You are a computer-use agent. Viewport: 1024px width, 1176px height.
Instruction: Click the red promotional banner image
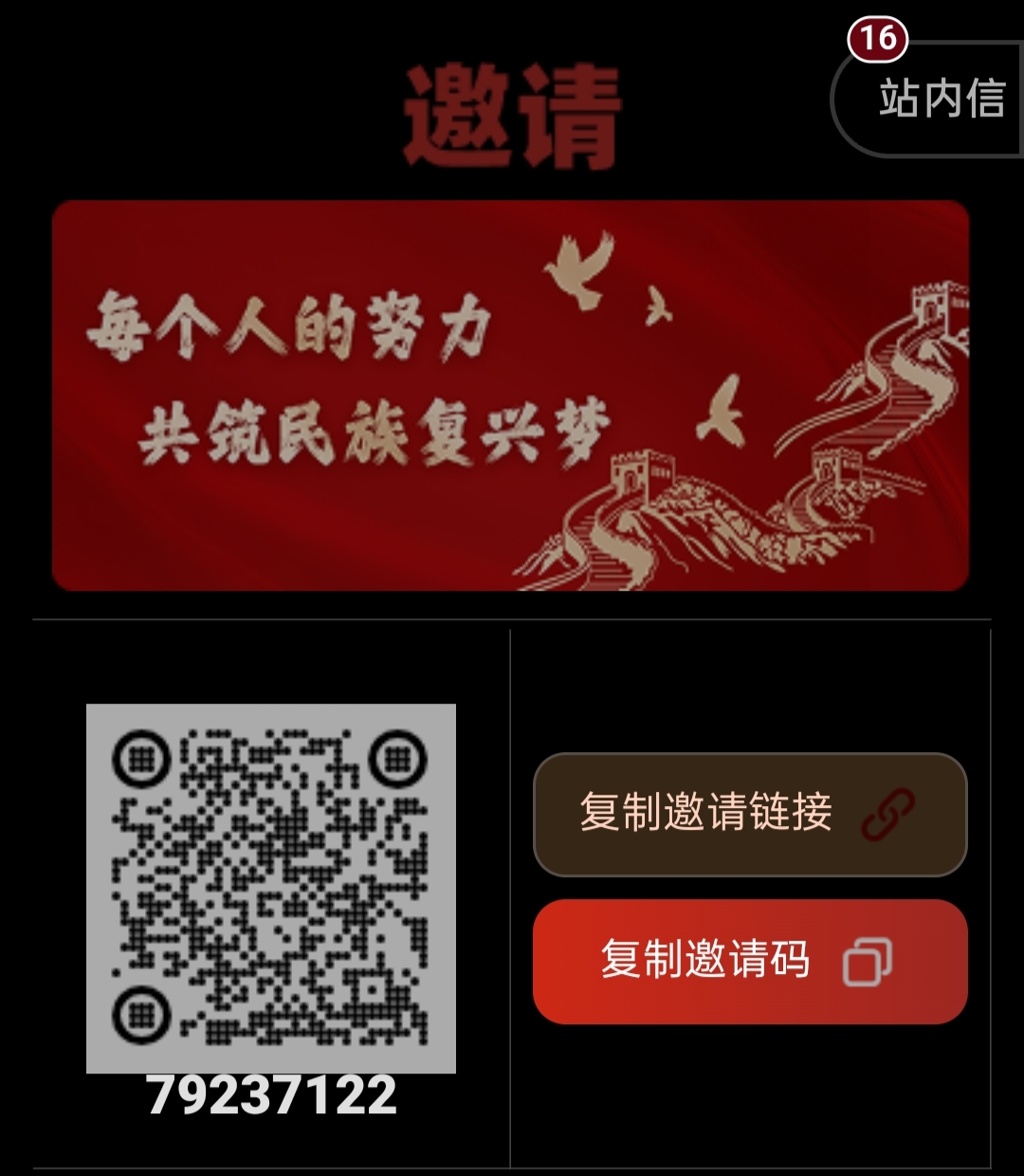[512, 396]
